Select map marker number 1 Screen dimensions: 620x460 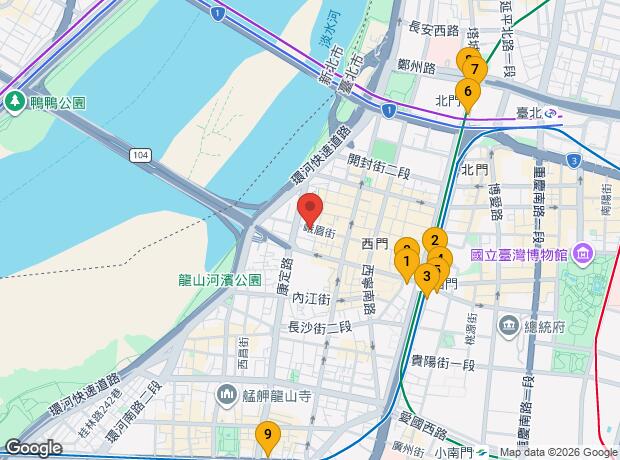click(x=406, y=263)
